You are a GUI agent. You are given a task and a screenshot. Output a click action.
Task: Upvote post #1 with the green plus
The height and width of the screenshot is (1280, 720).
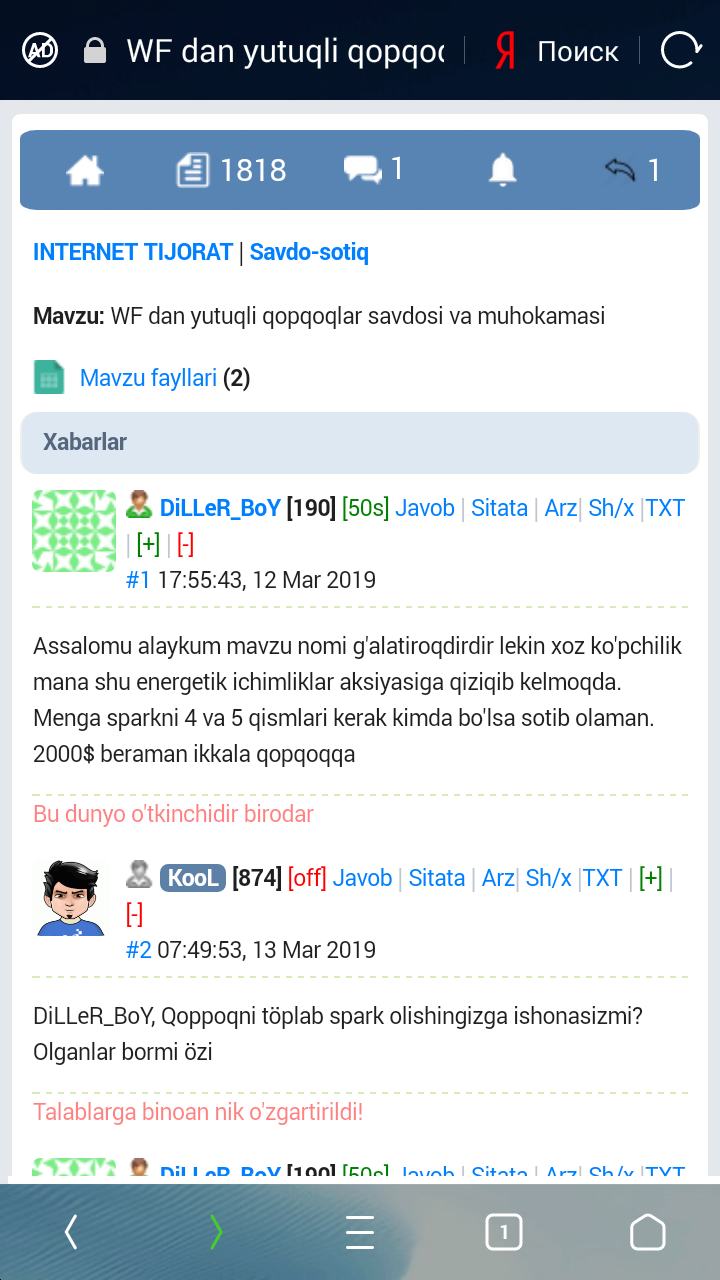pyautogui.click(x=148, y=544)
